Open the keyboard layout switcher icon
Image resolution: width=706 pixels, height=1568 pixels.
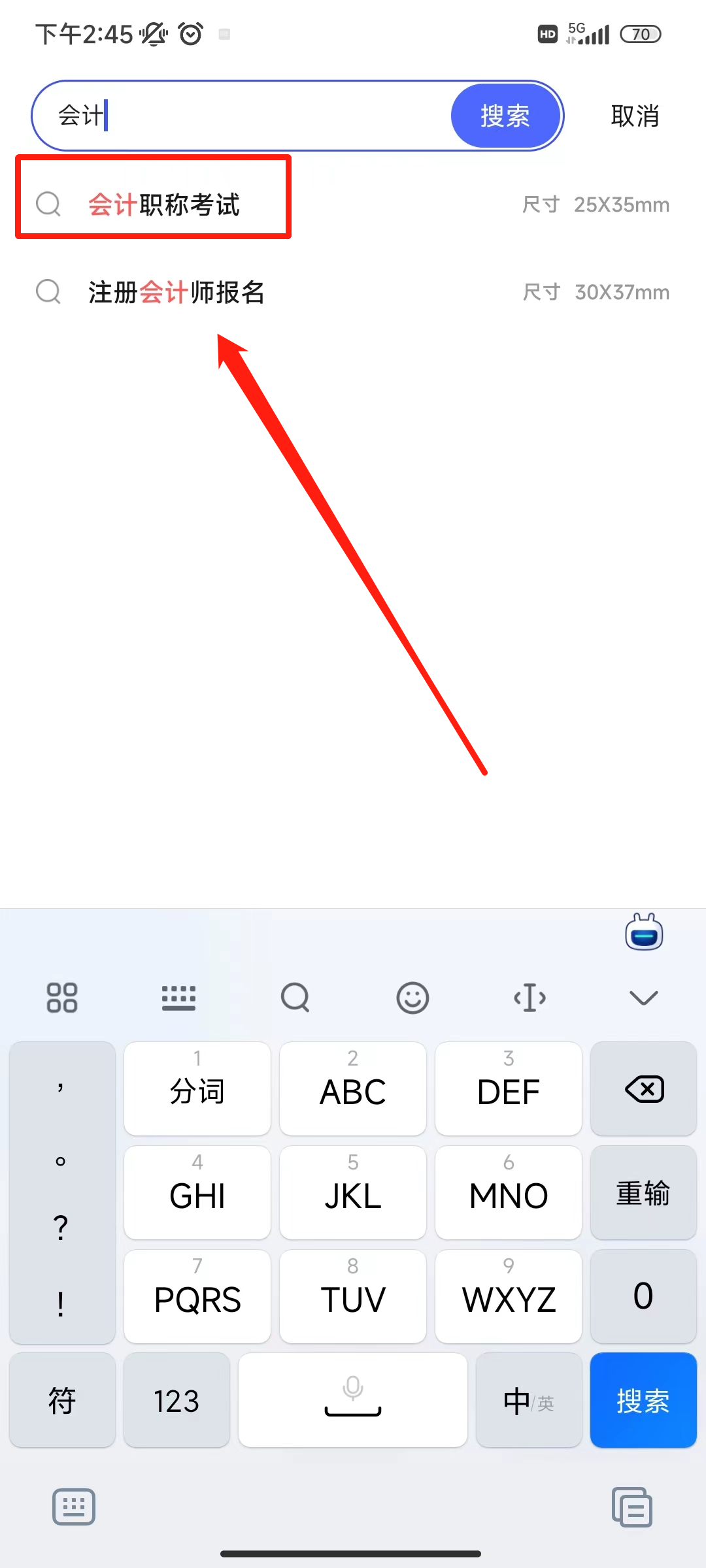178,998
